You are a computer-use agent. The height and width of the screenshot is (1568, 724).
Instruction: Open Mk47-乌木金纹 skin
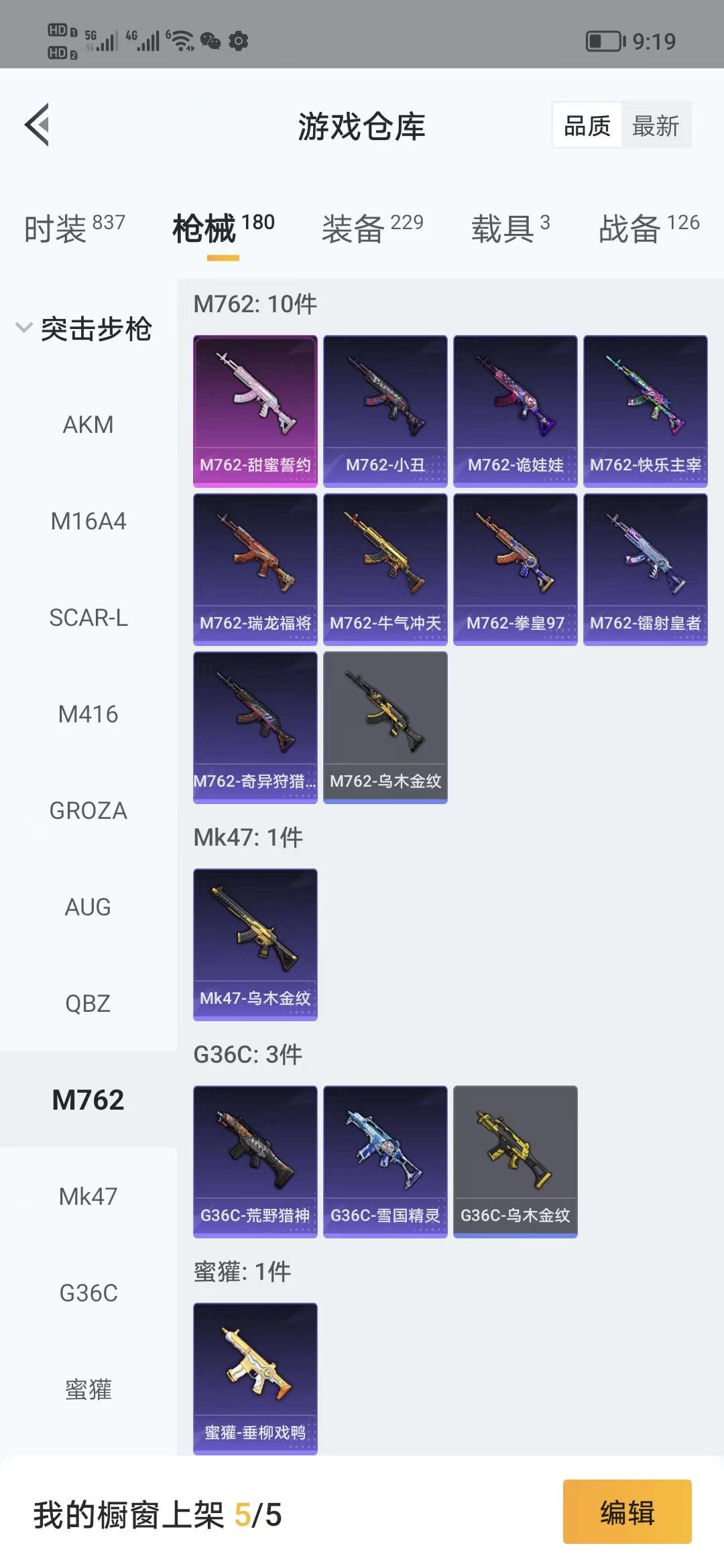[x=255, y=944]
